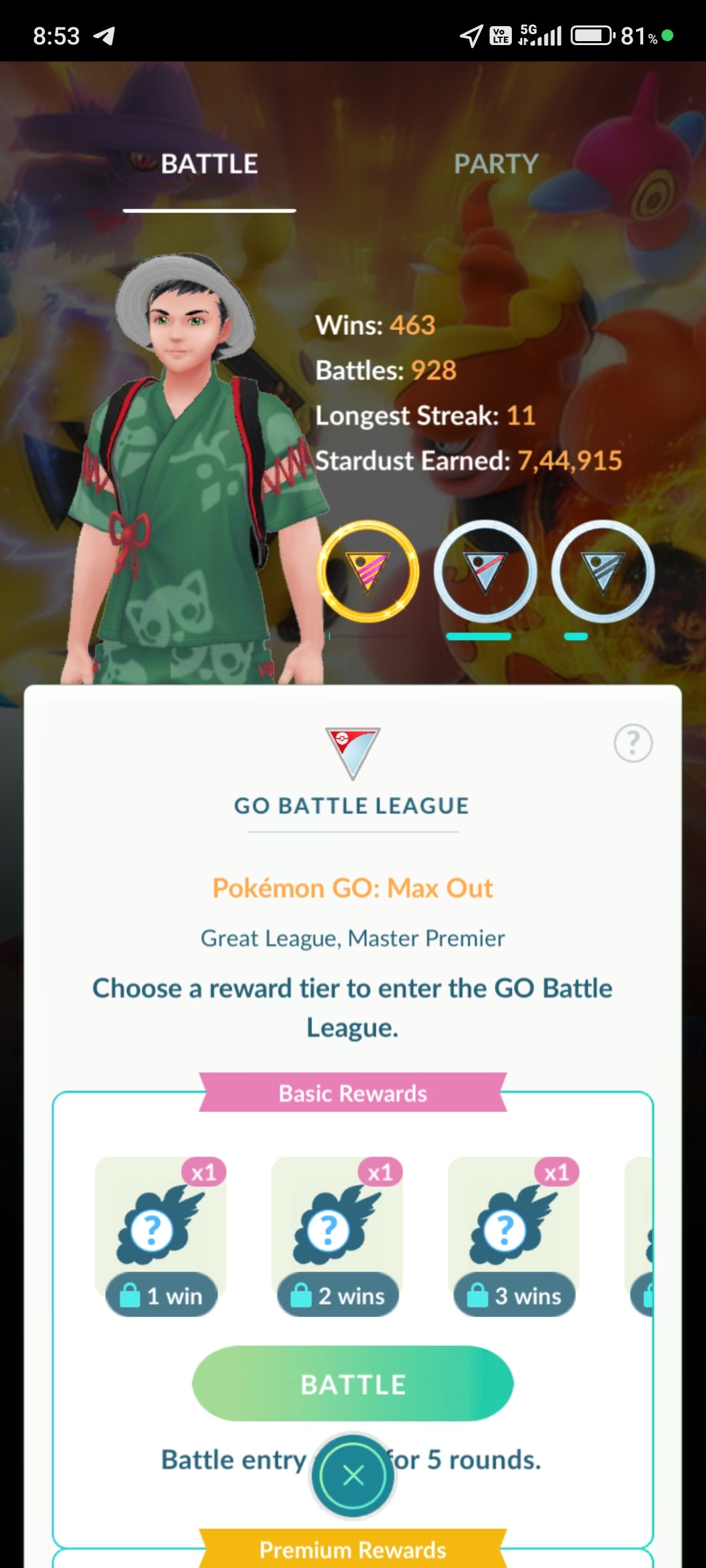Switch to the PARTY tab
706x1568 pixels.
tap(497, 163)
